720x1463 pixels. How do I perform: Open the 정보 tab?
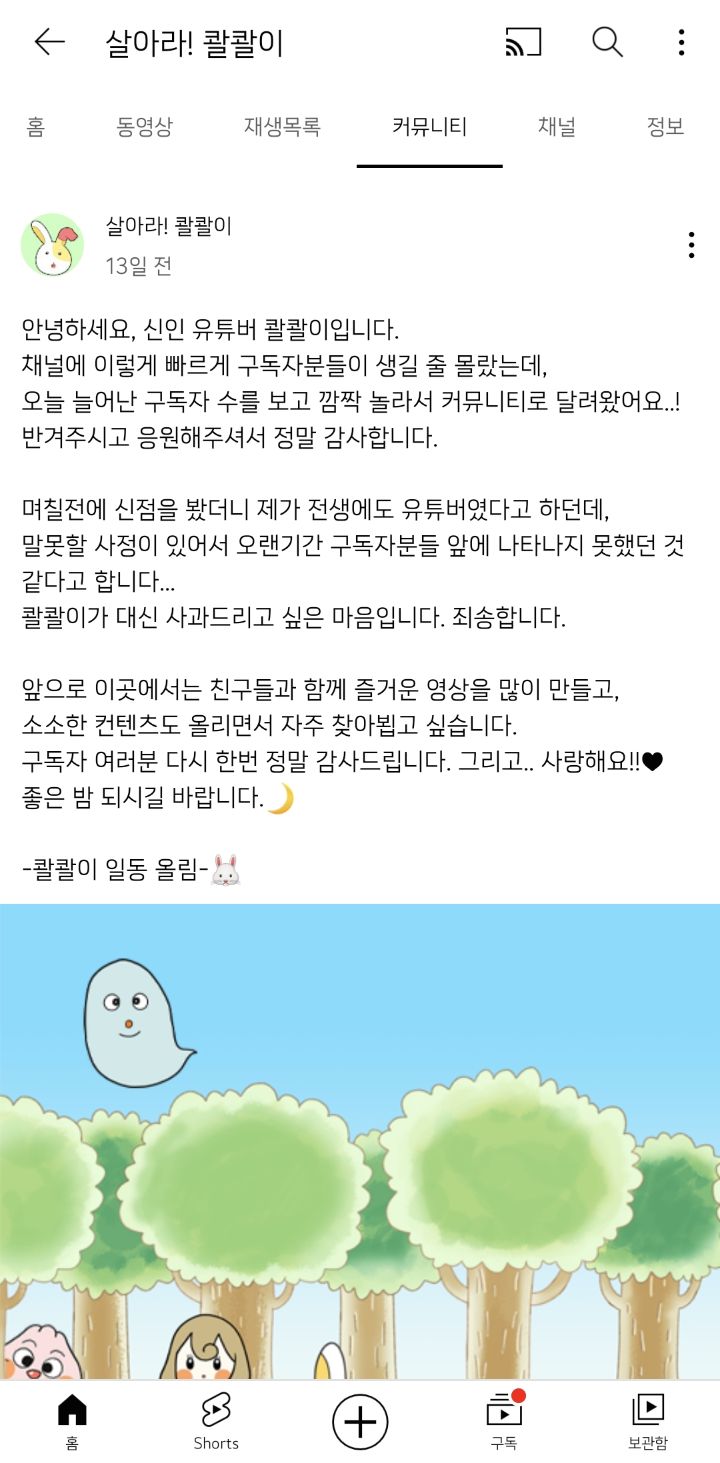pos(665,127)
